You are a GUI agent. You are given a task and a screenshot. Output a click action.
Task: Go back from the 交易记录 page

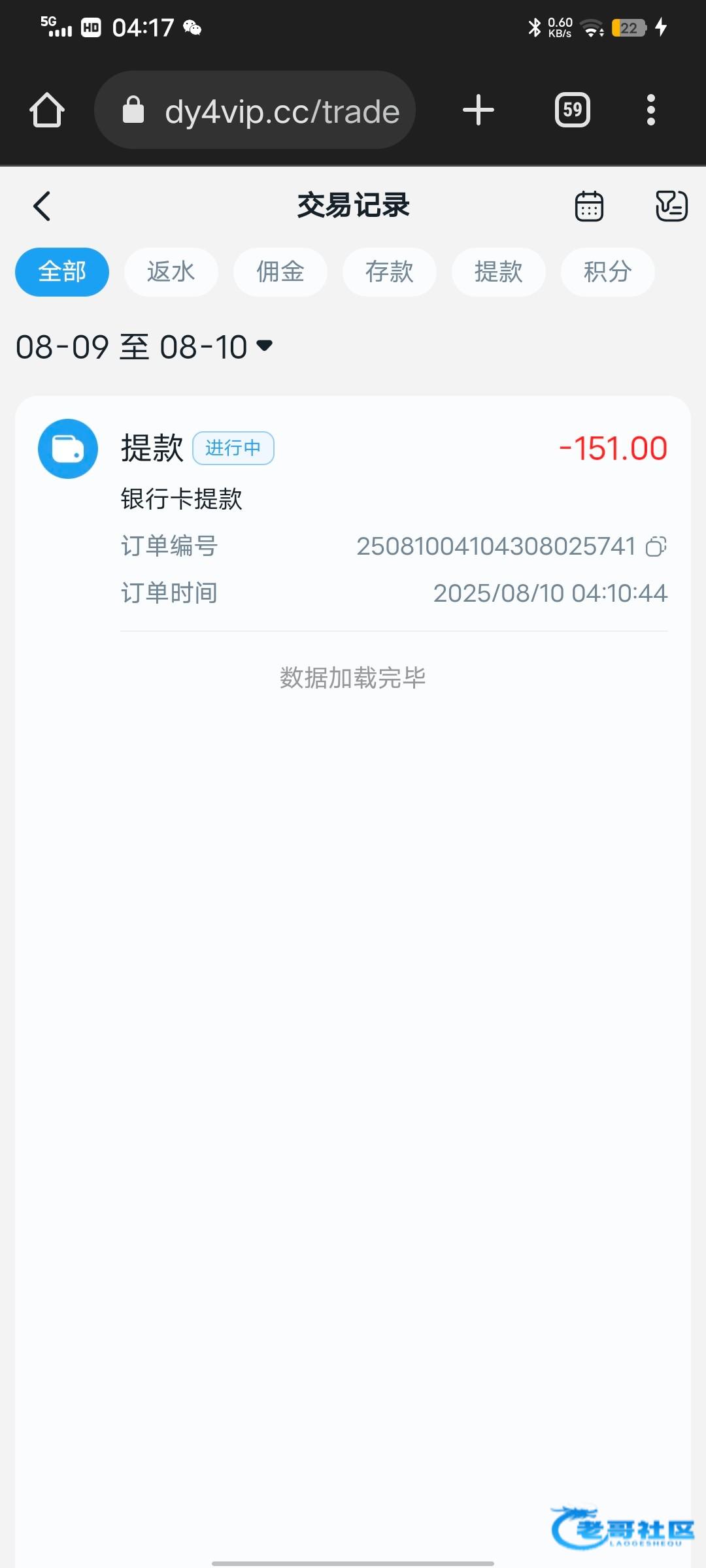[x=42, y=206]
